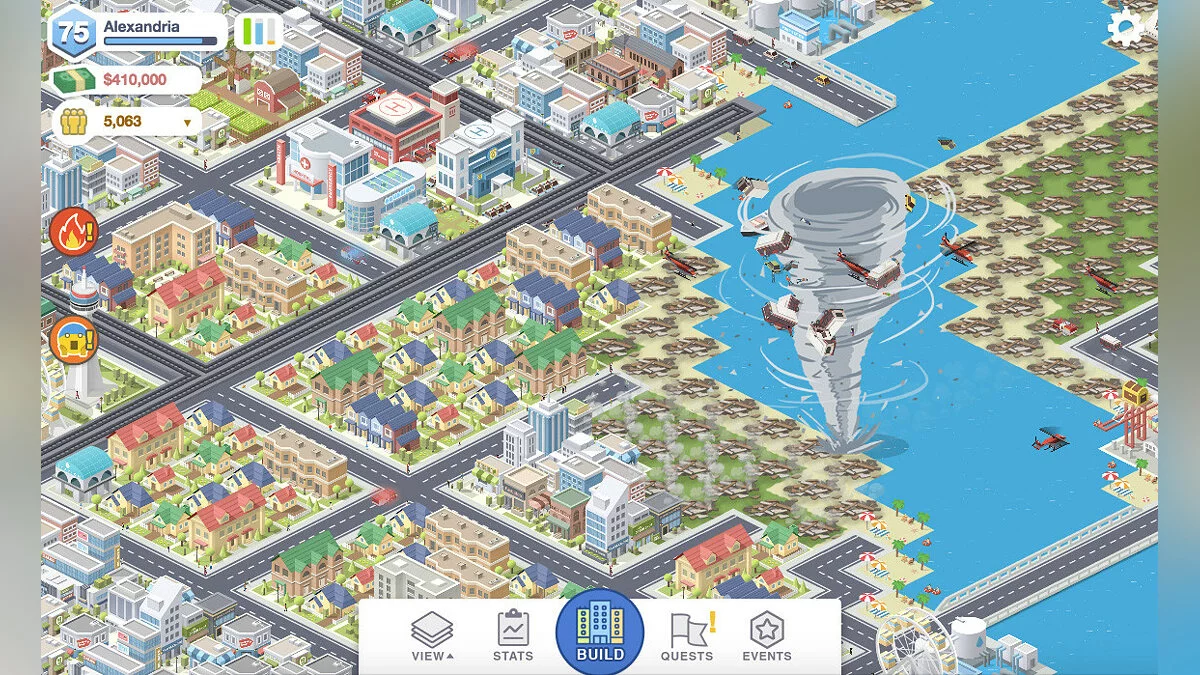The width and height of the screenshot is (1200, 675).
Task: Check the crime alert icon
Action: click(73, 340)
